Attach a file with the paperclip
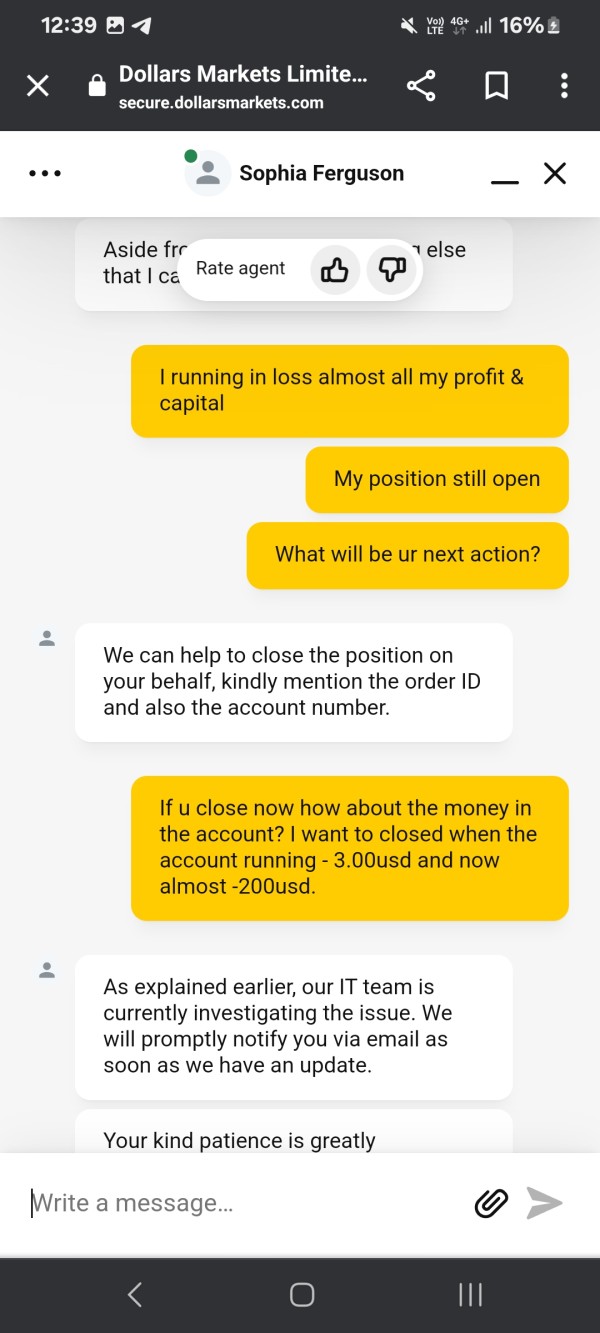600x1333 pixels. click(491, 1203)
